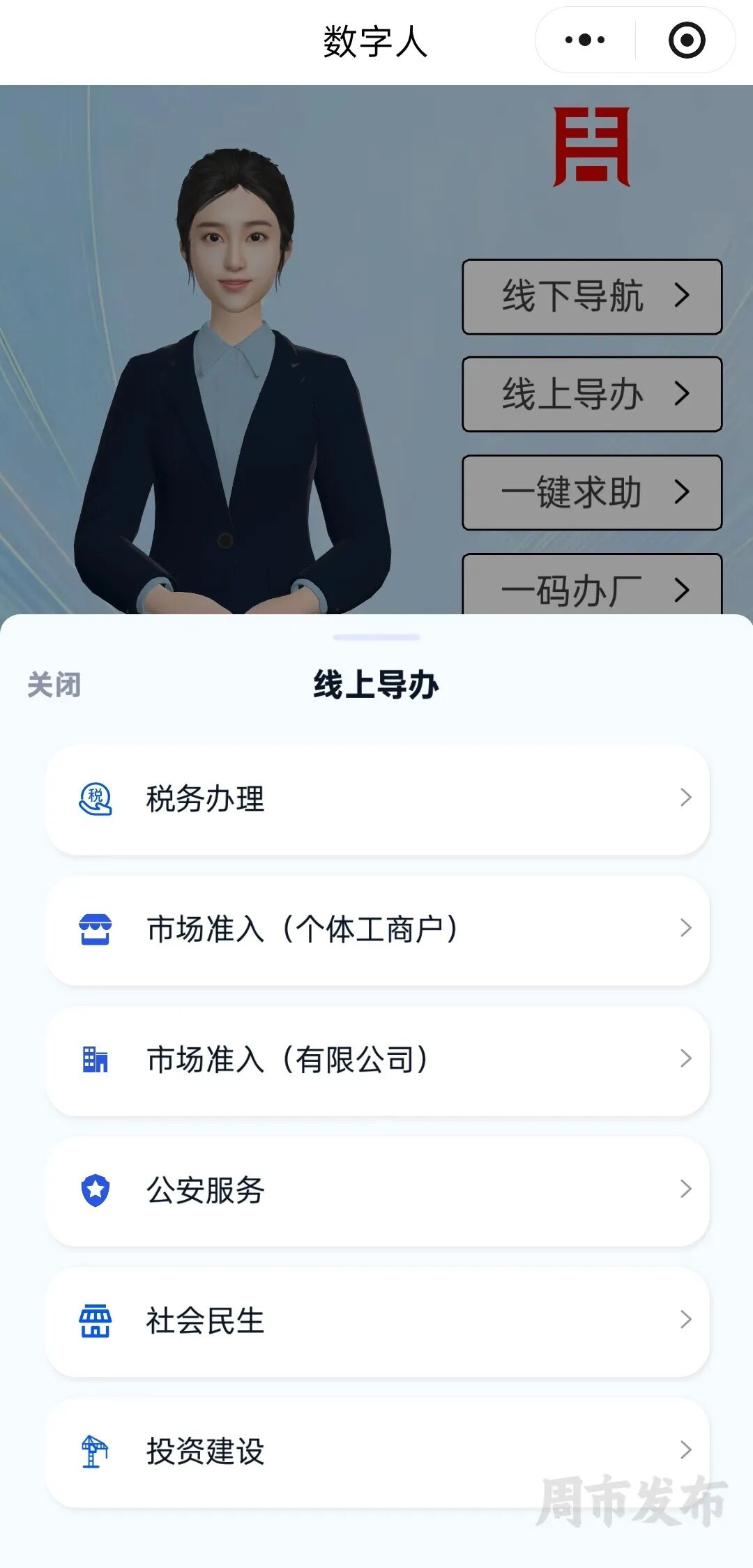The width and height of the screenshot is (753, 1568).
Task: View 社会民生 services
Action: click(x=377, y=1320)
